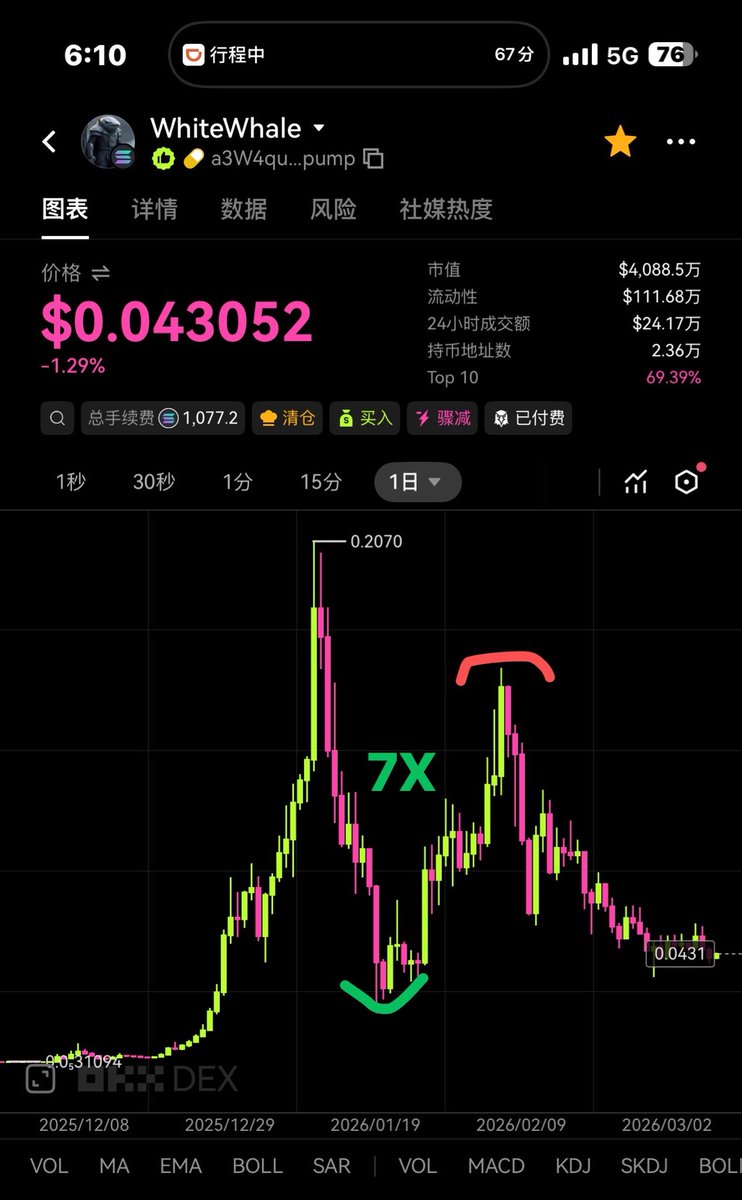Go back using the top-left arrow

pos(49,142)
